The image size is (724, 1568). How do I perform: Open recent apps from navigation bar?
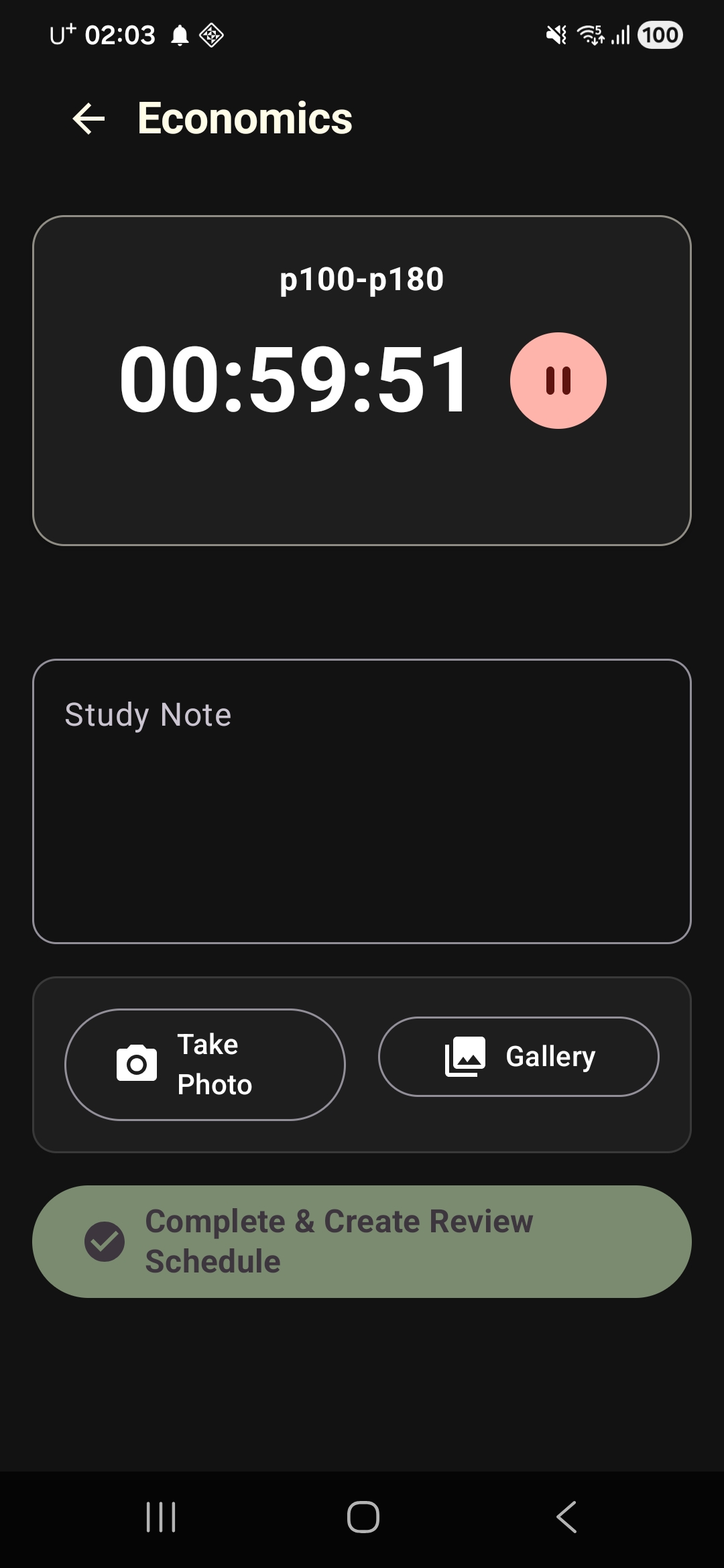click(x=161, y=1517)
